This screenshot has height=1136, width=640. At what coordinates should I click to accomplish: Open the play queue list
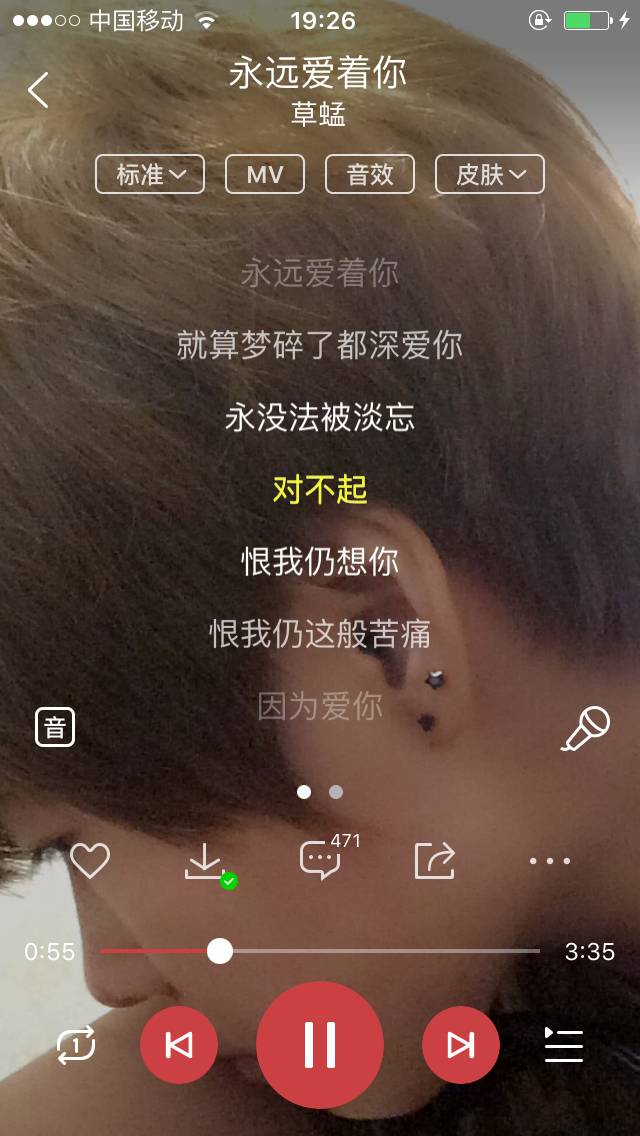[564, 1046]
